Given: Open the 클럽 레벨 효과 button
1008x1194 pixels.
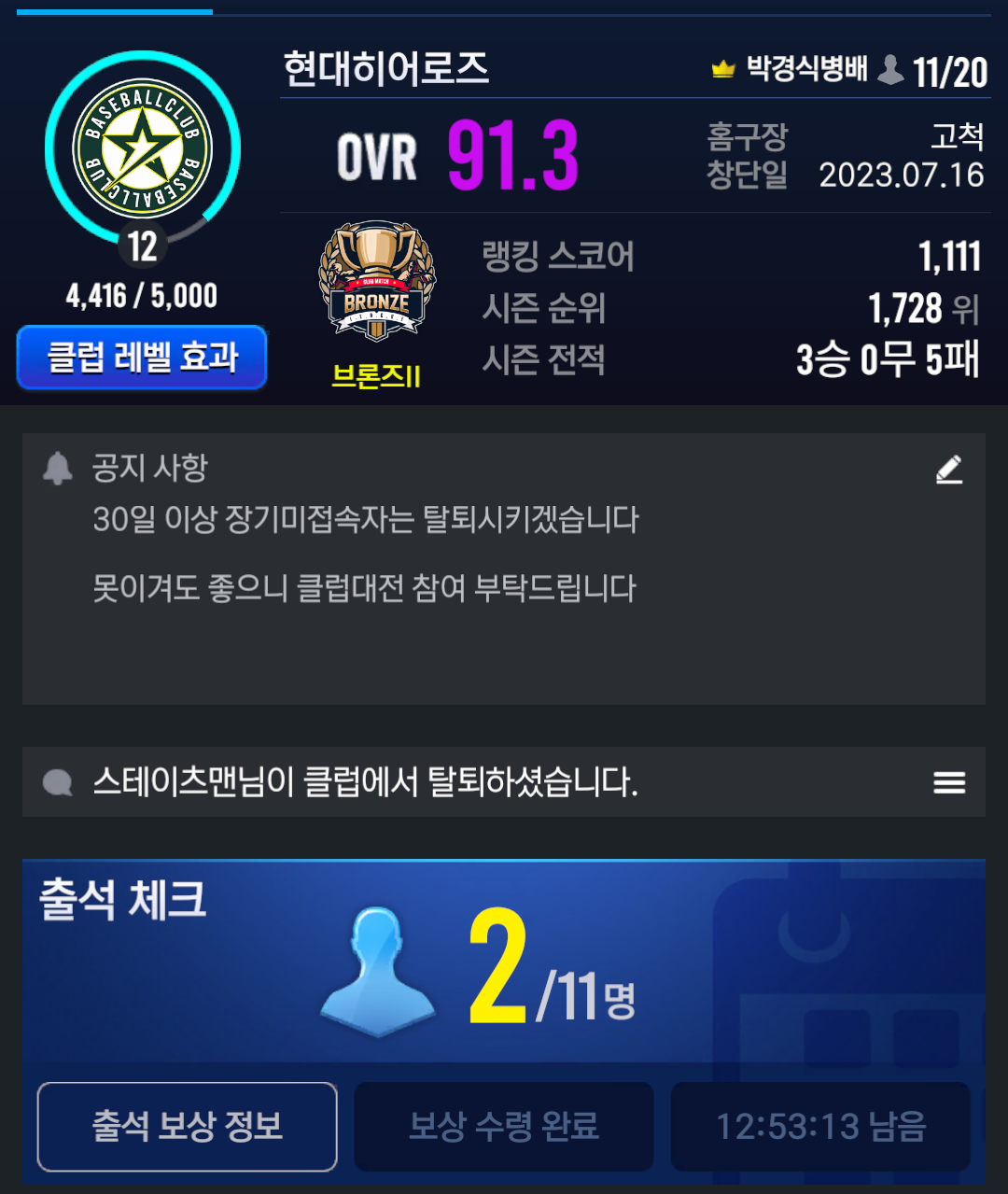Looking at the screenshot, I should click(x=142, y=358).
